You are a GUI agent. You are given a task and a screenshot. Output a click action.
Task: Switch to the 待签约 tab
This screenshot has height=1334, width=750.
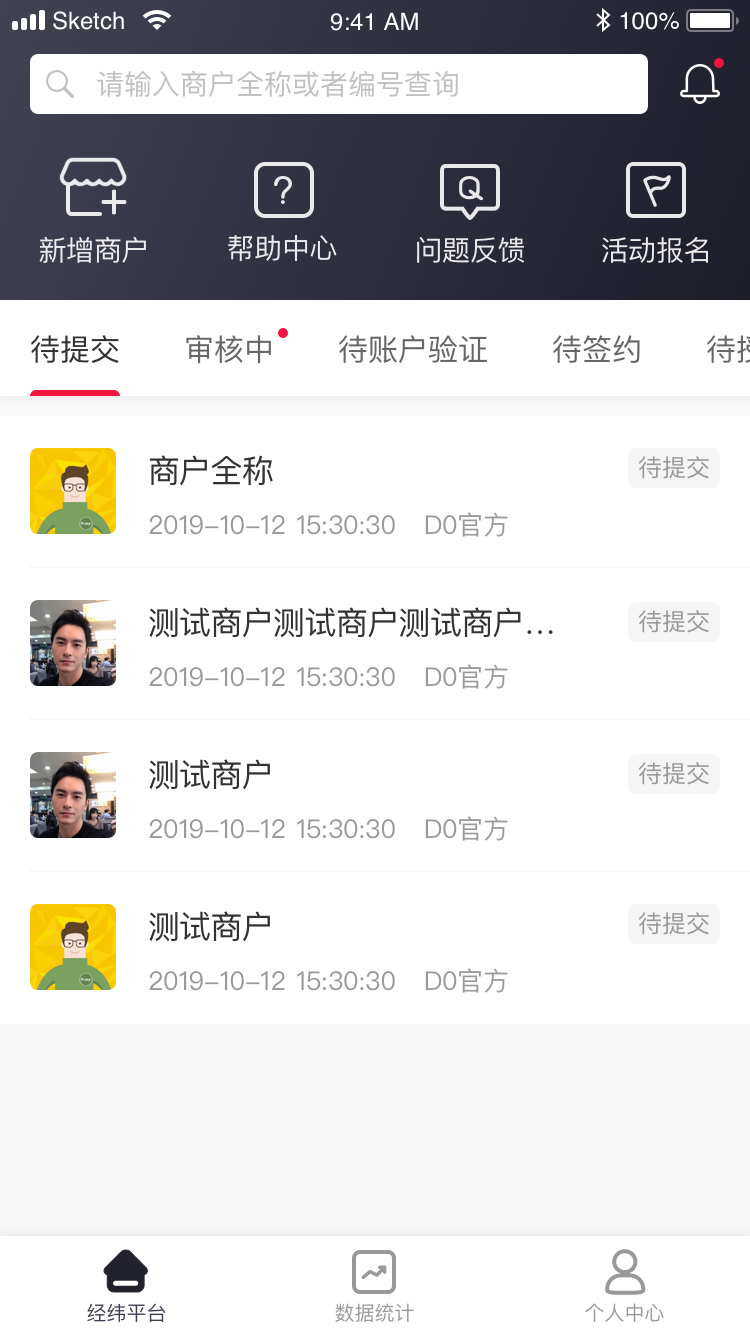(x=597, y=350)
